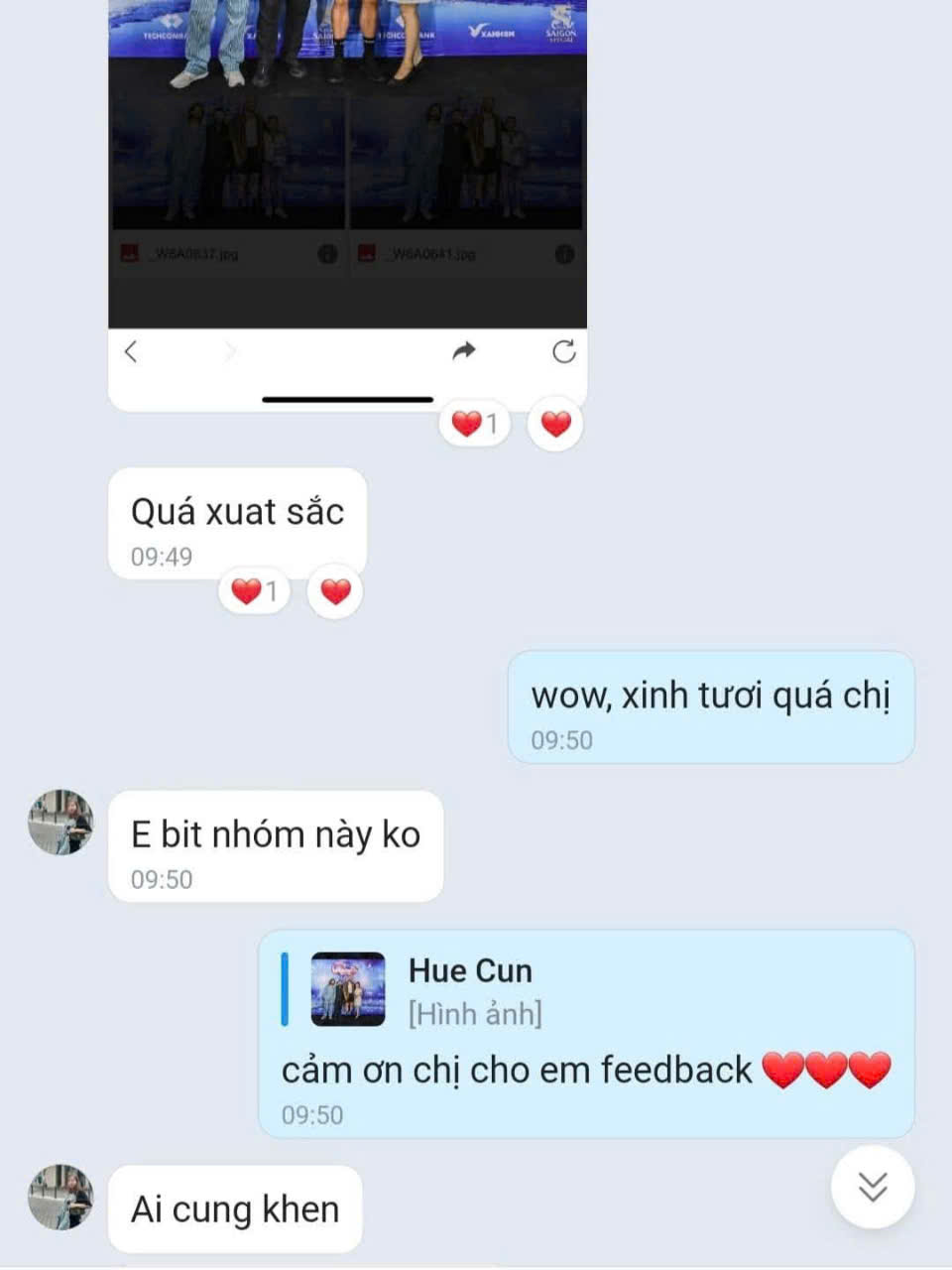The image size is (952, 1270).
Task: Open the shared screenshot image message
Action: (347, 179)
